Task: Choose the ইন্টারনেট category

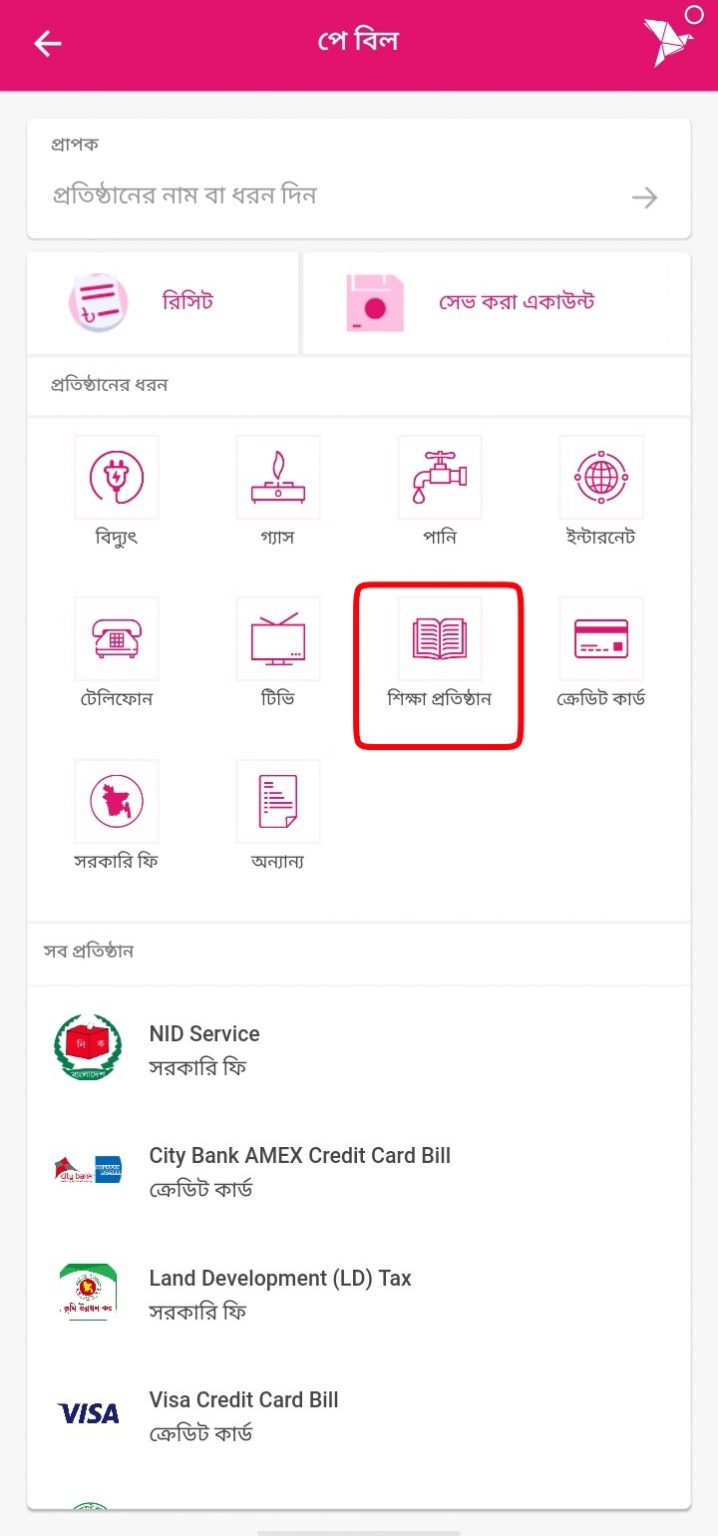Action: point(601,492)
